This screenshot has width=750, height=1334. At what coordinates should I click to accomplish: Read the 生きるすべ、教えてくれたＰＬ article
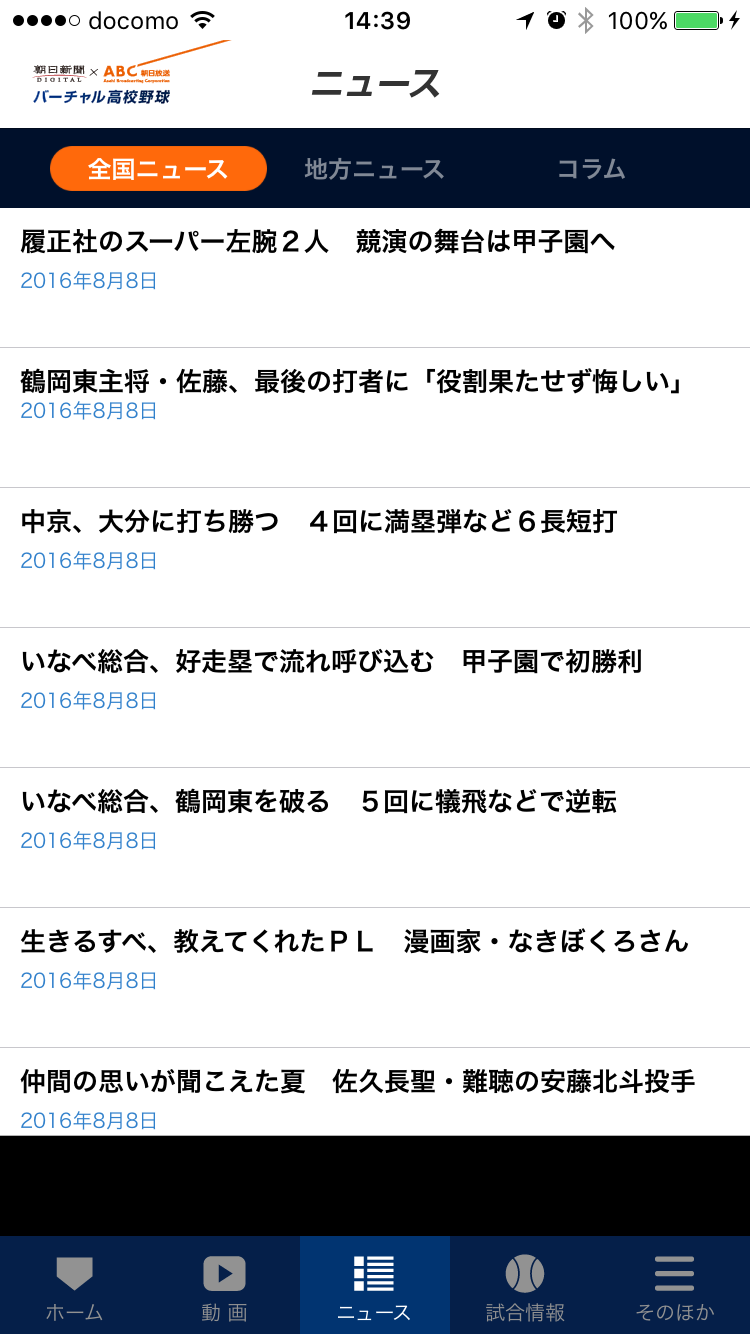coord(375,978)
